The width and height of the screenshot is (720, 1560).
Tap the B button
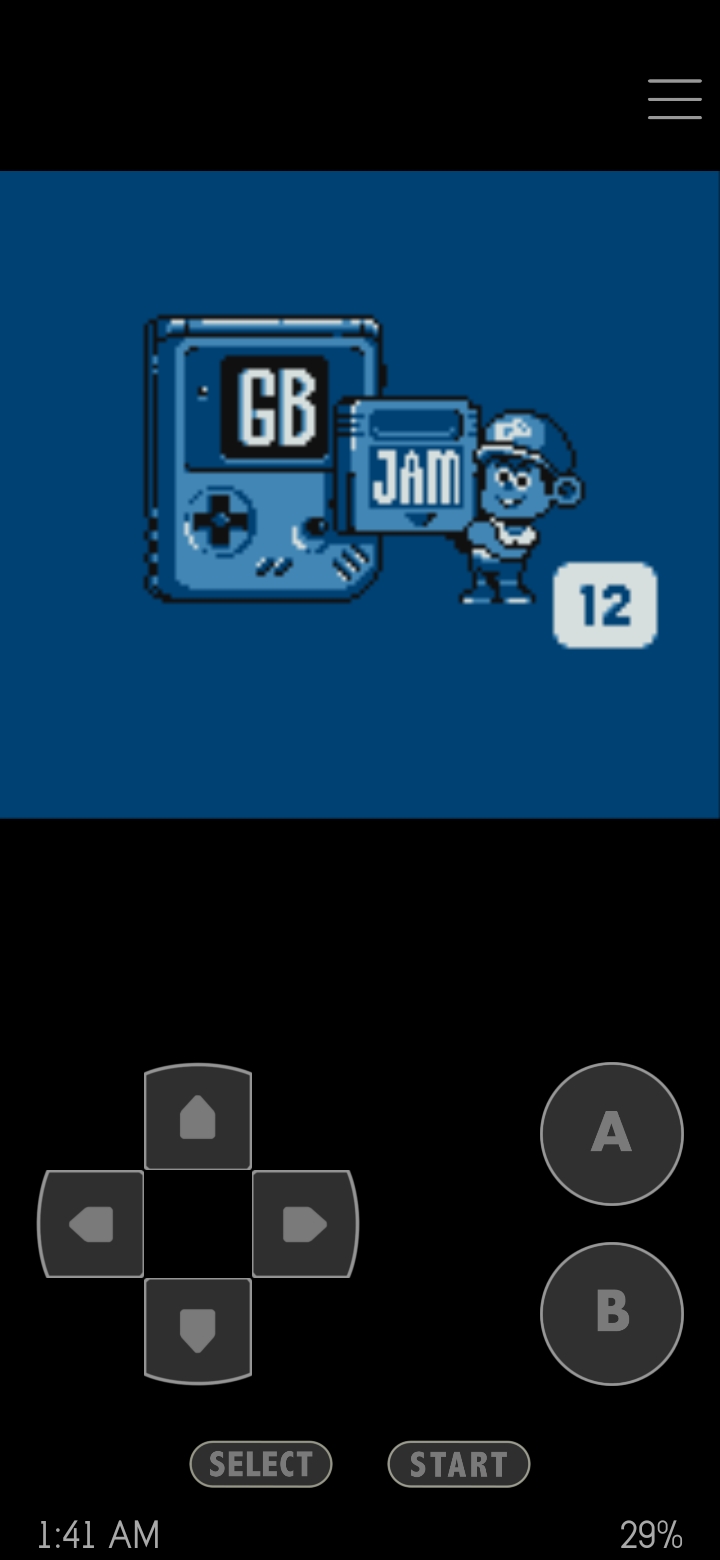[611, 1312]
